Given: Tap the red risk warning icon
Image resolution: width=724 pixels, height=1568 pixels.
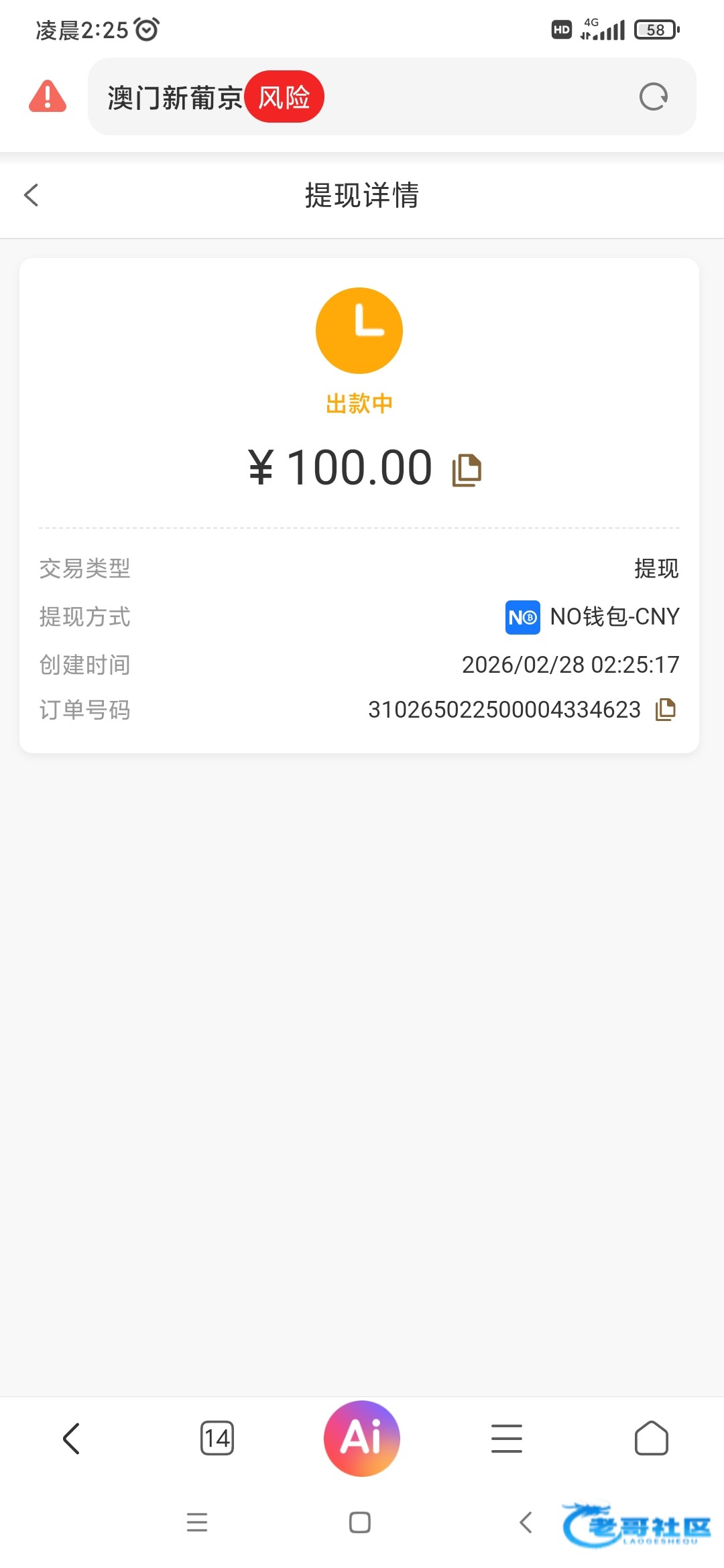Looking at the screenshot, I should click(48, 96).
